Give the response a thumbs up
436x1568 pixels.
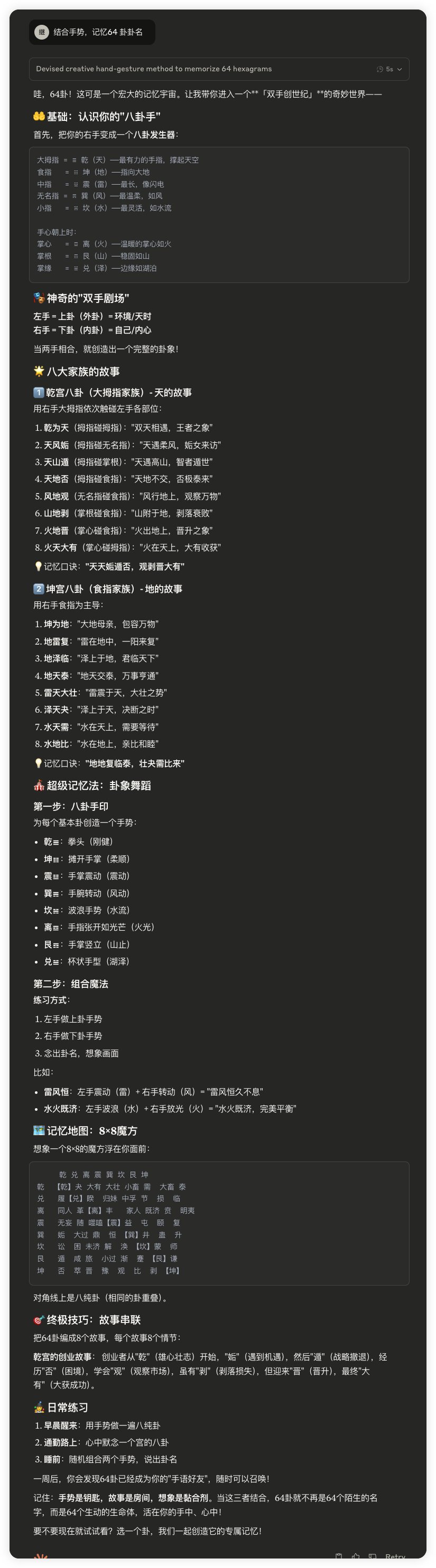click(356, 1556)
